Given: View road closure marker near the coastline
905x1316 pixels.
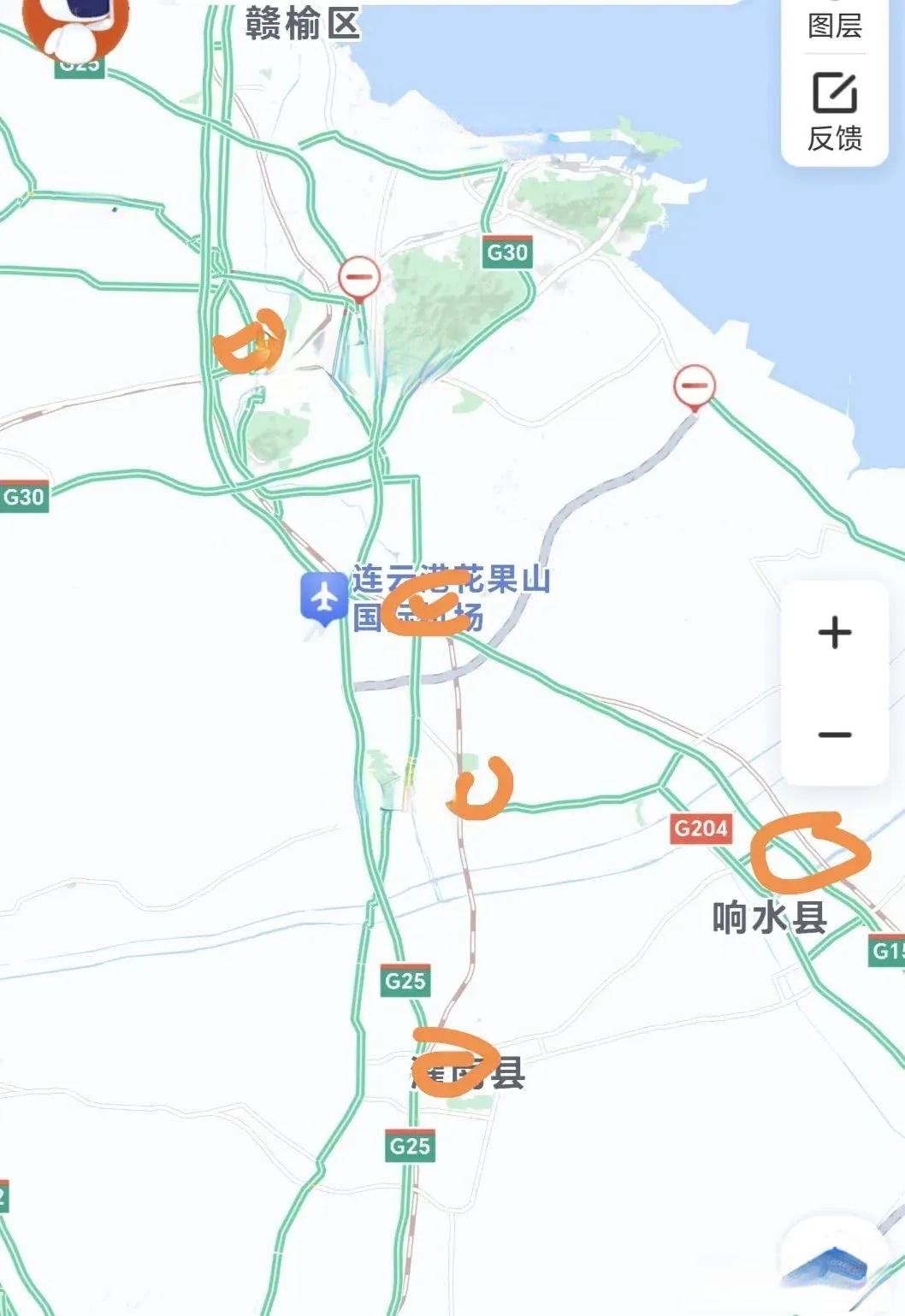Looking at the screenshot, I should (x=694, y=386).
